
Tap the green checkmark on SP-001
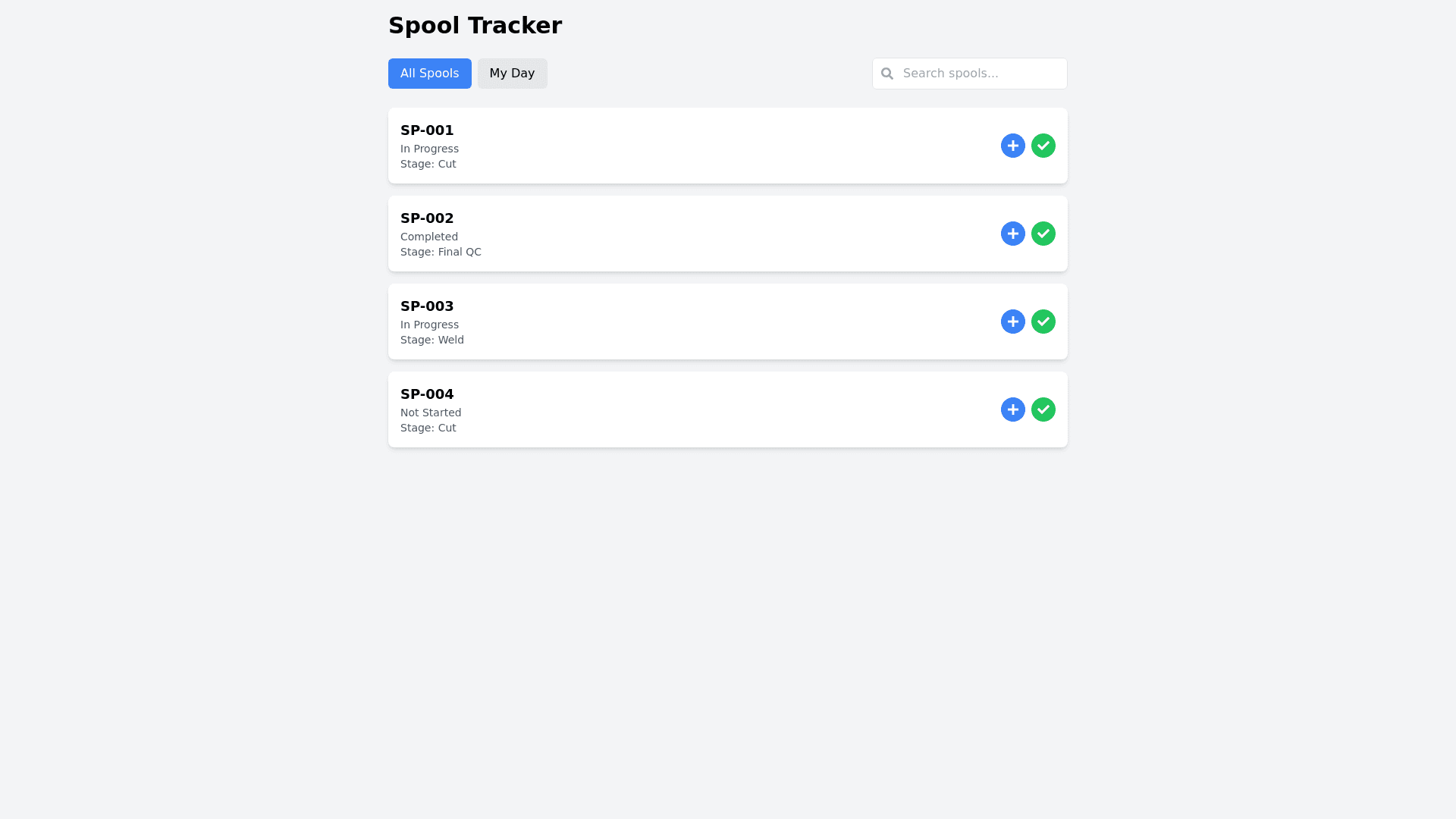1043,146
